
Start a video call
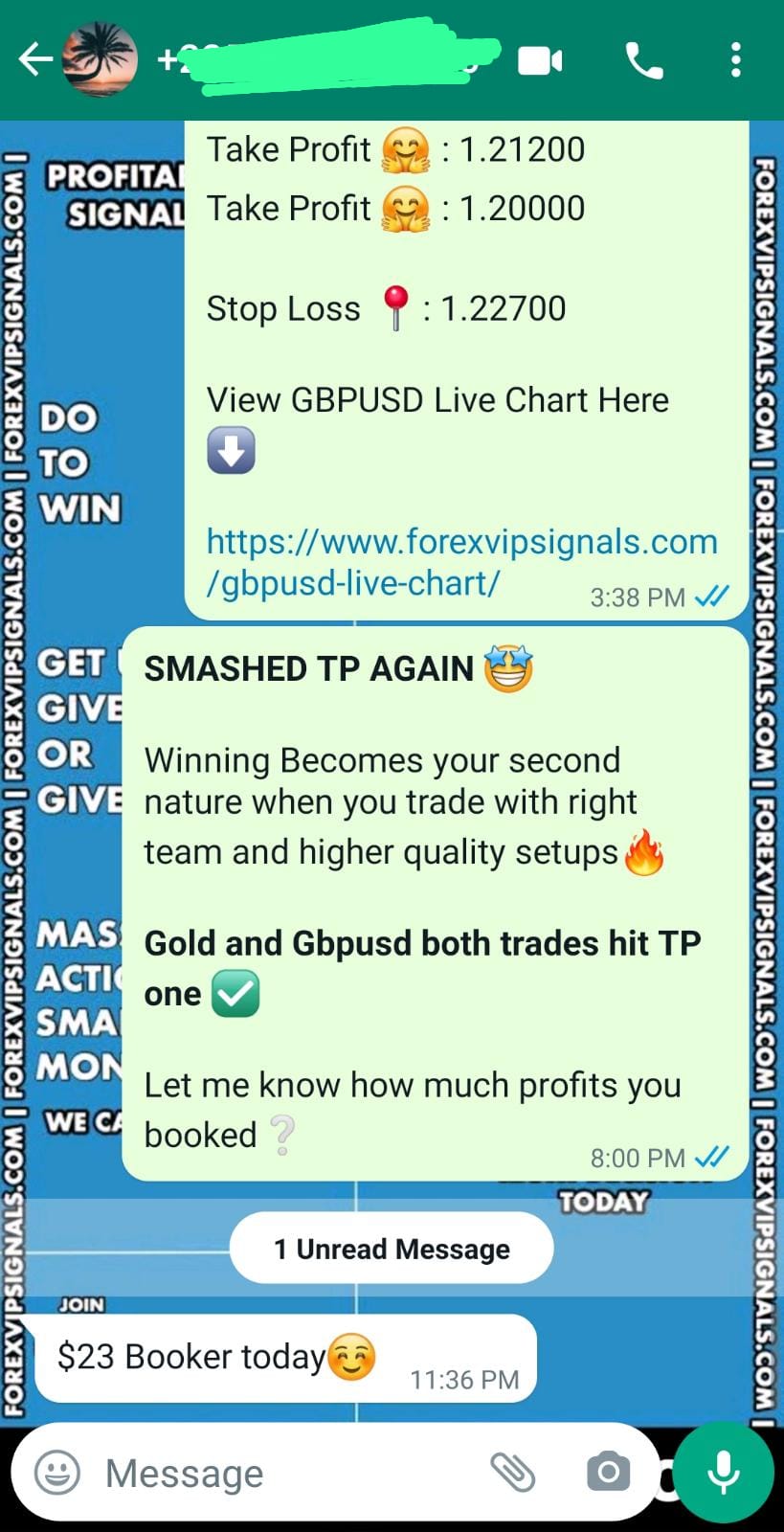[x=540, y=60]
